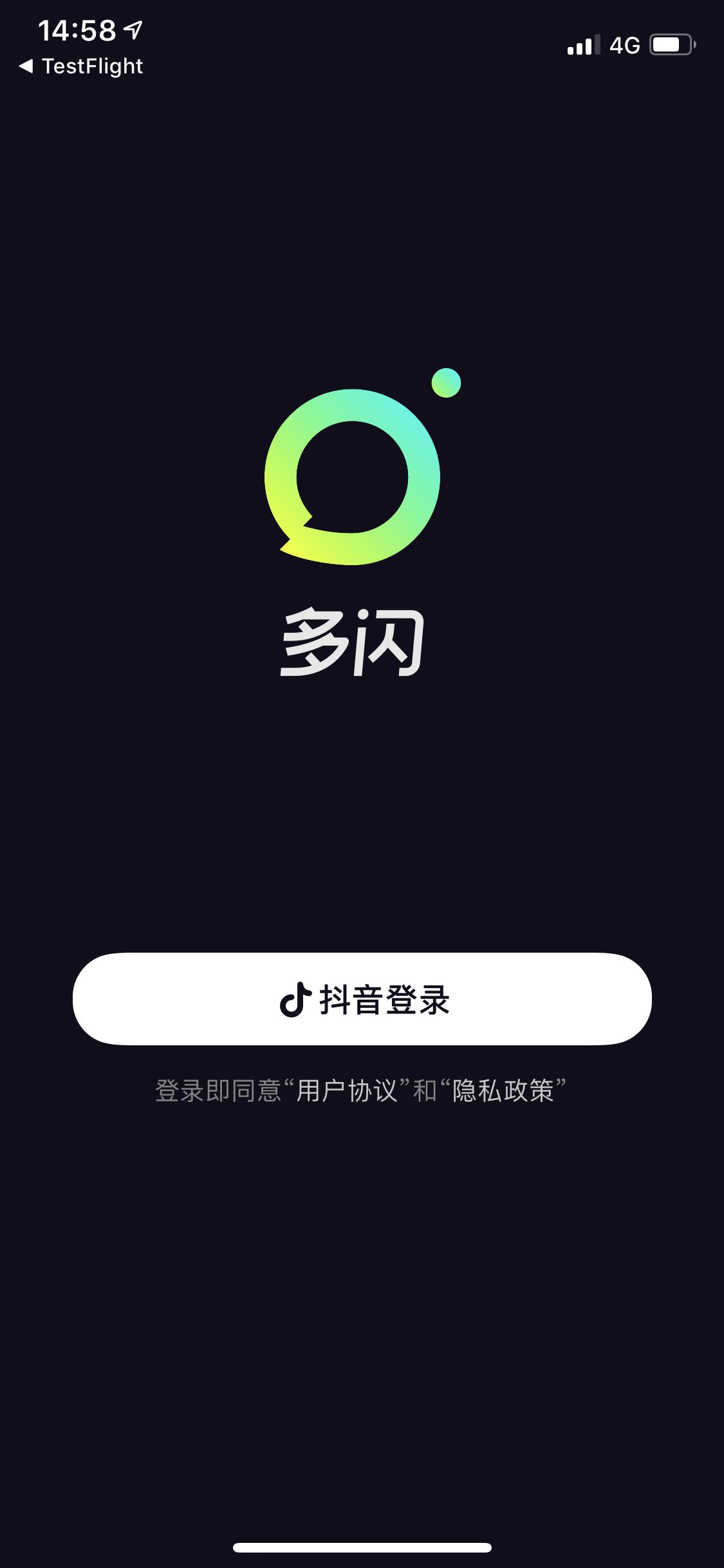Log in with the 抖音登录 button

[x=362, y=999]
